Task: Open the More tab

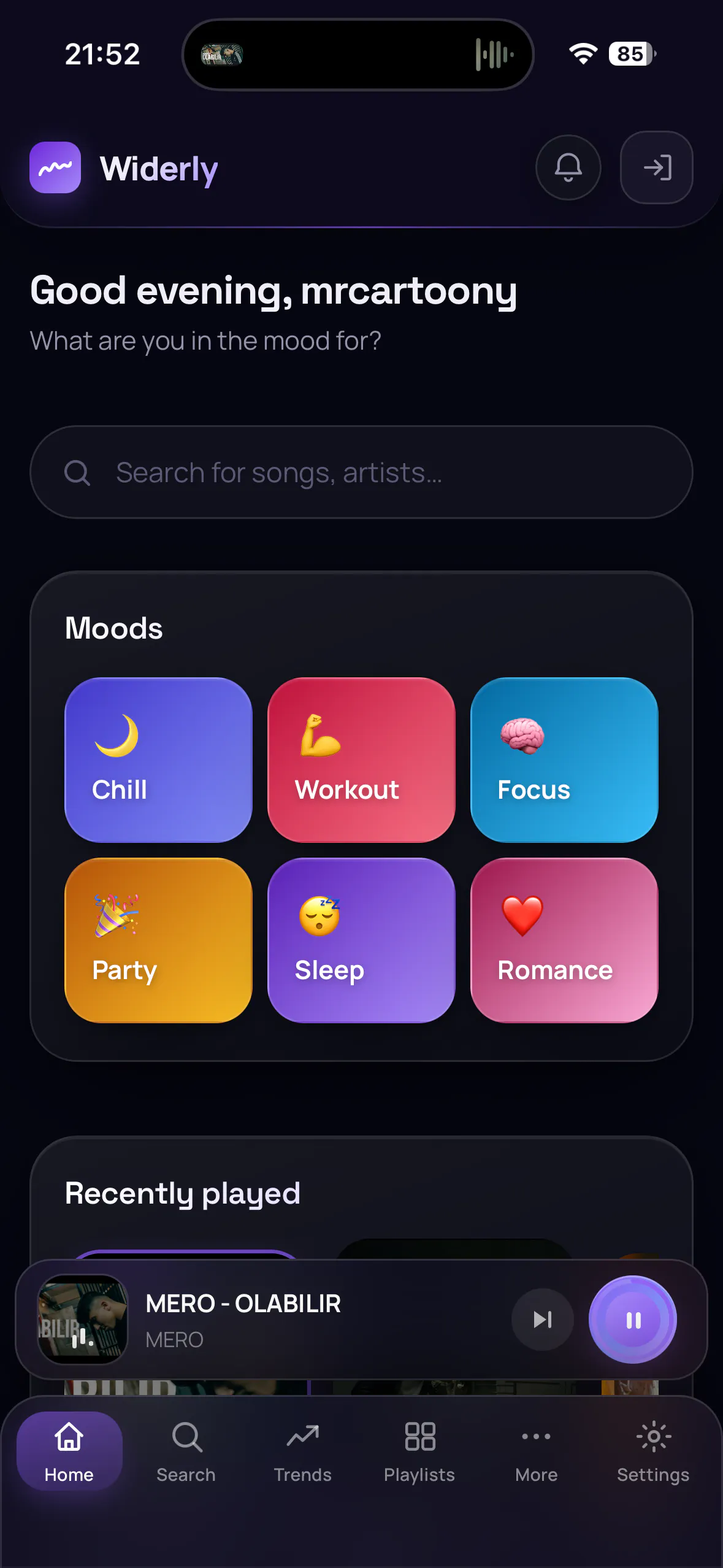Action: coord(537,1451)
